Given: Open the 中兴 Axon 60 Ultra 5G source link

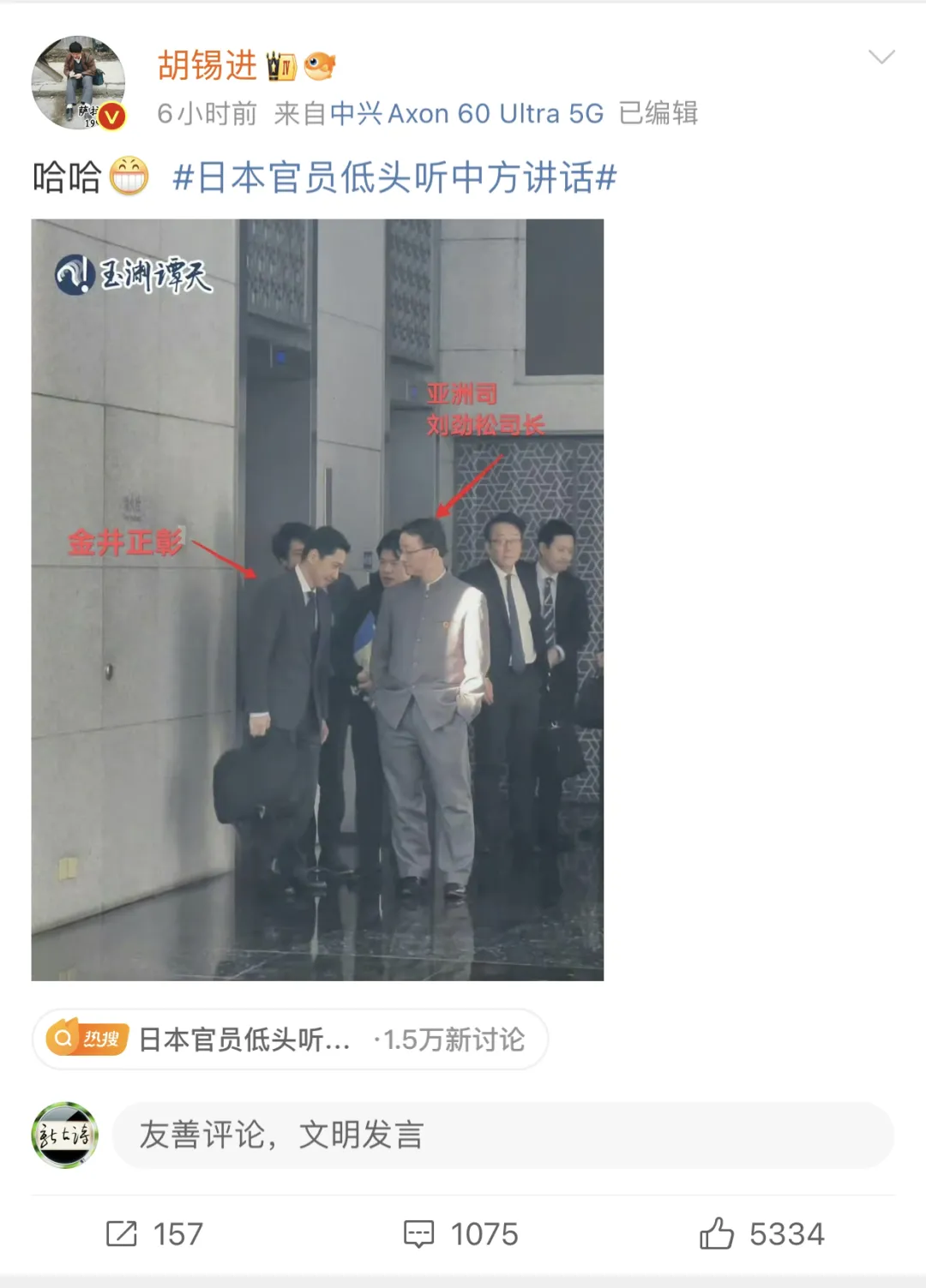Looking at the screenshot, I should (467, 113).
